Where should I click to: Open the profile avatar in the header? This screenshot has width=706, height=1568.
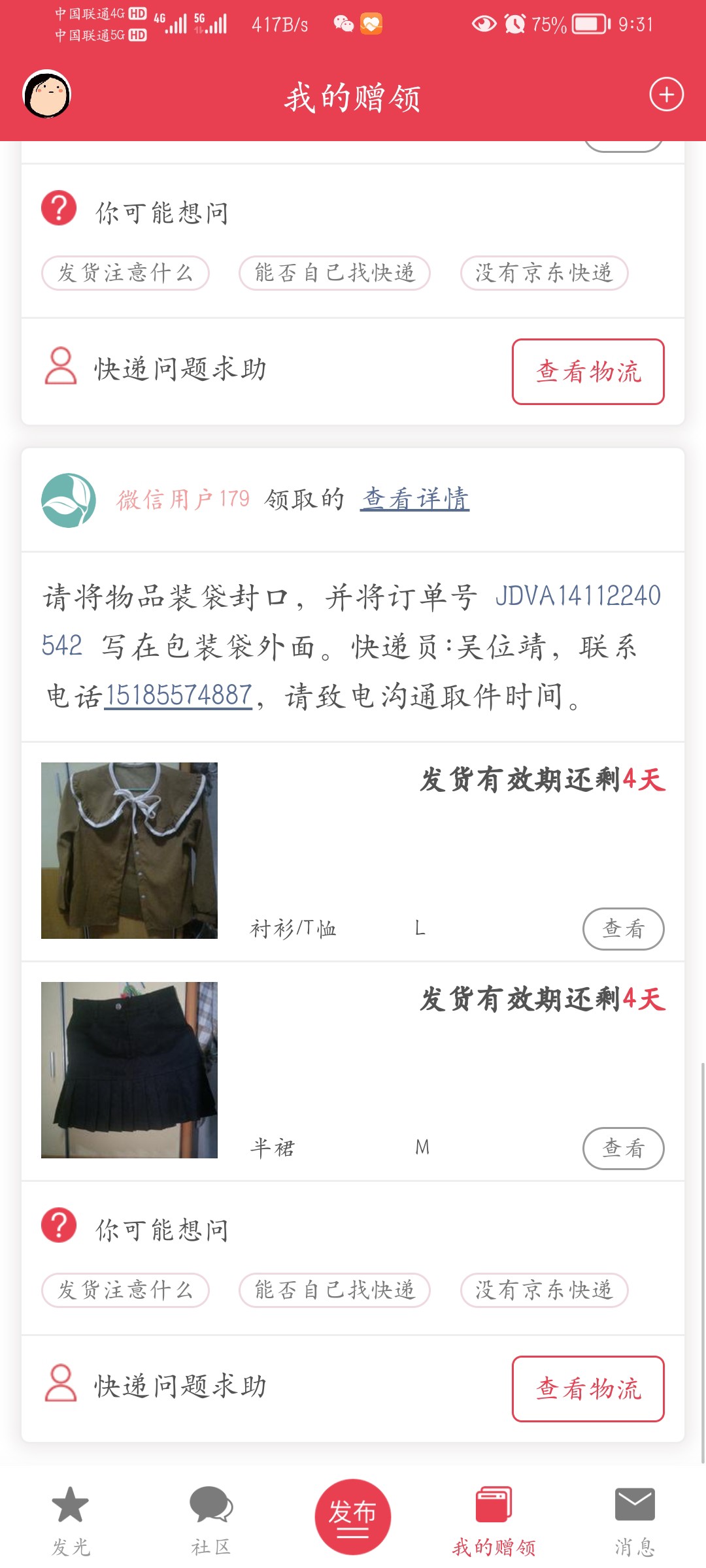[x=47, y=95]
